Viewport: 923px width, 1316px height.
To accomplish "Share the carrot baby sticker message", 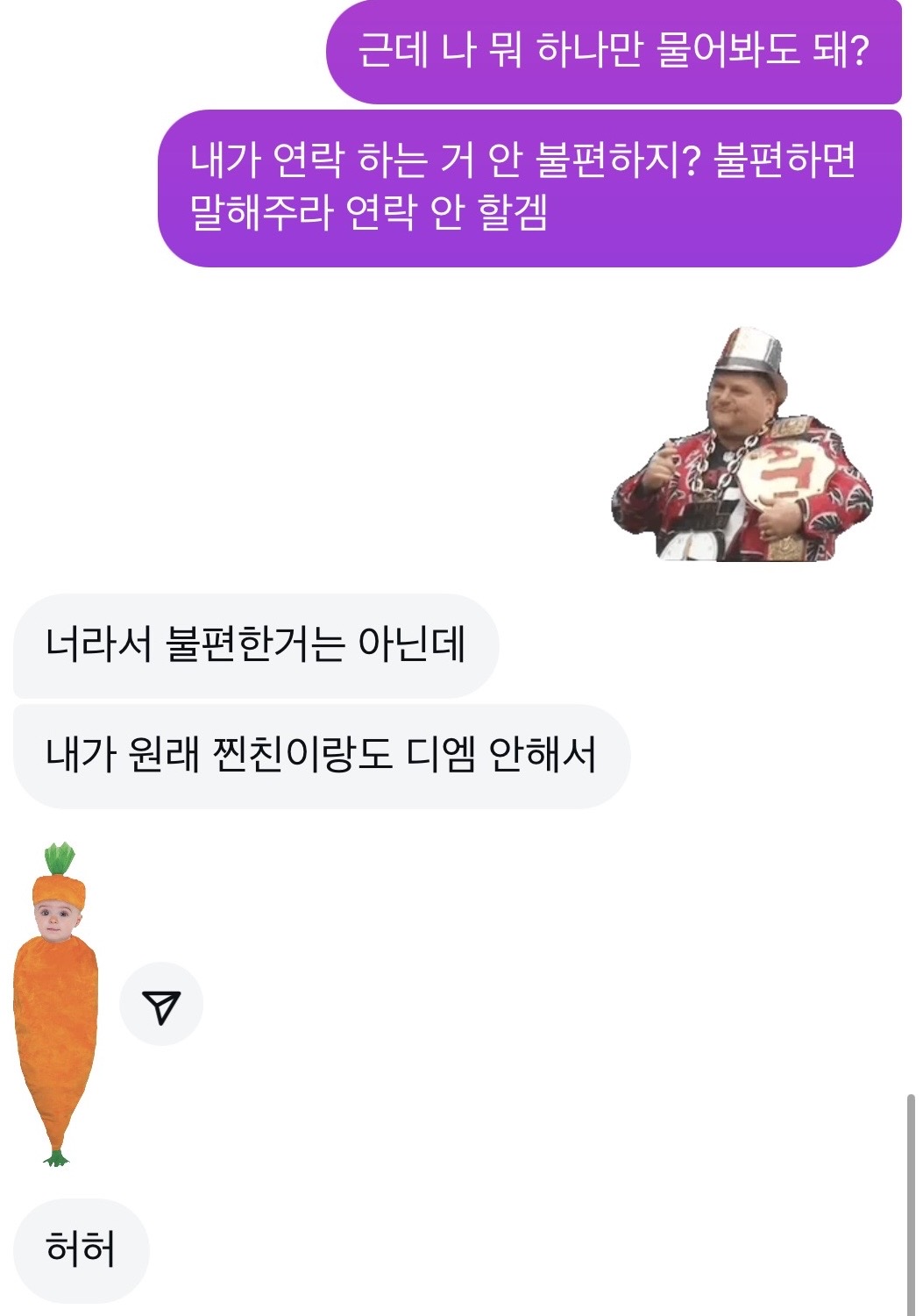I will point(161,1005).
